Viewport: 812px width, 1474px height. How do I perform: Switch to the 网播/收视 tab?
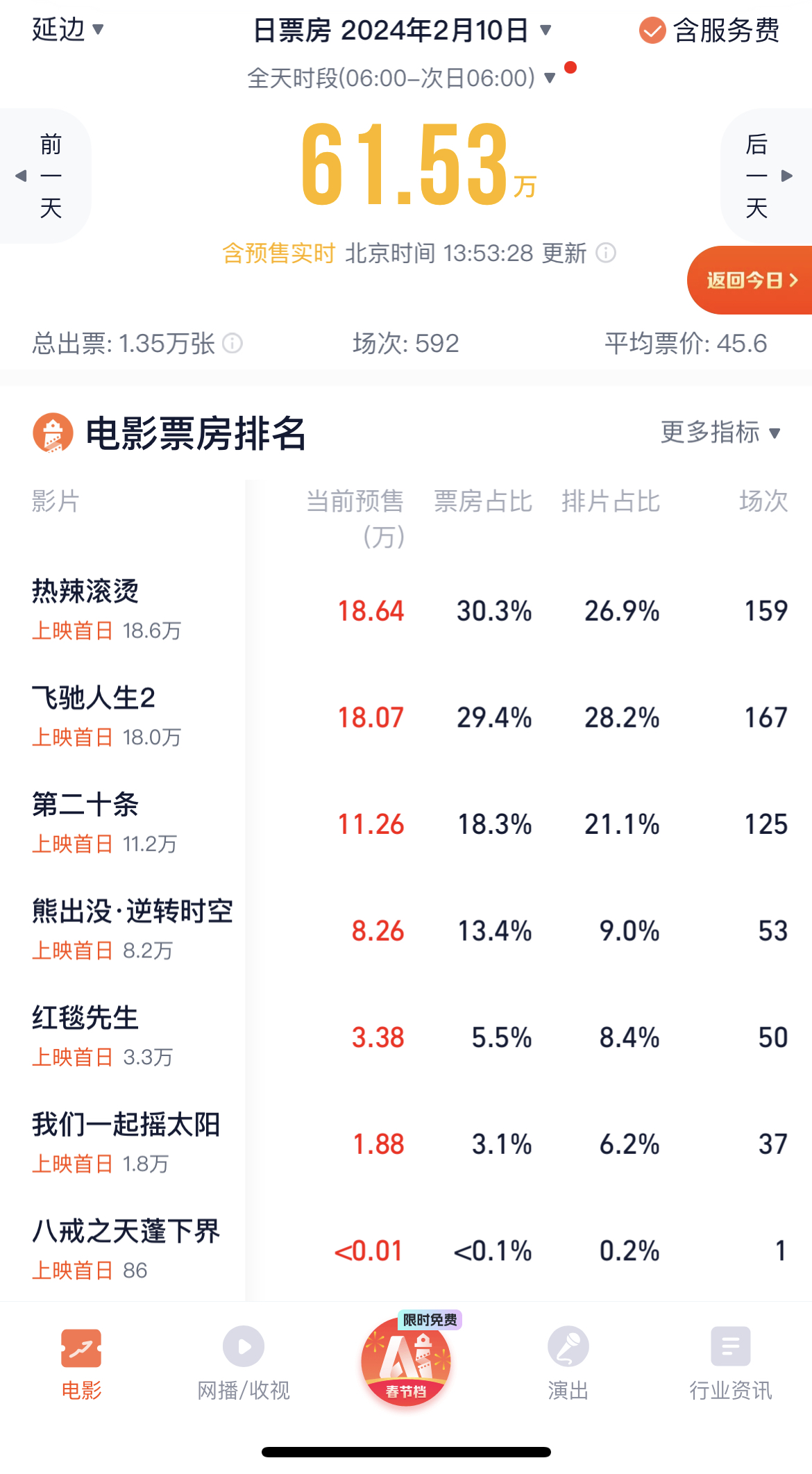tap(244, 1361)
